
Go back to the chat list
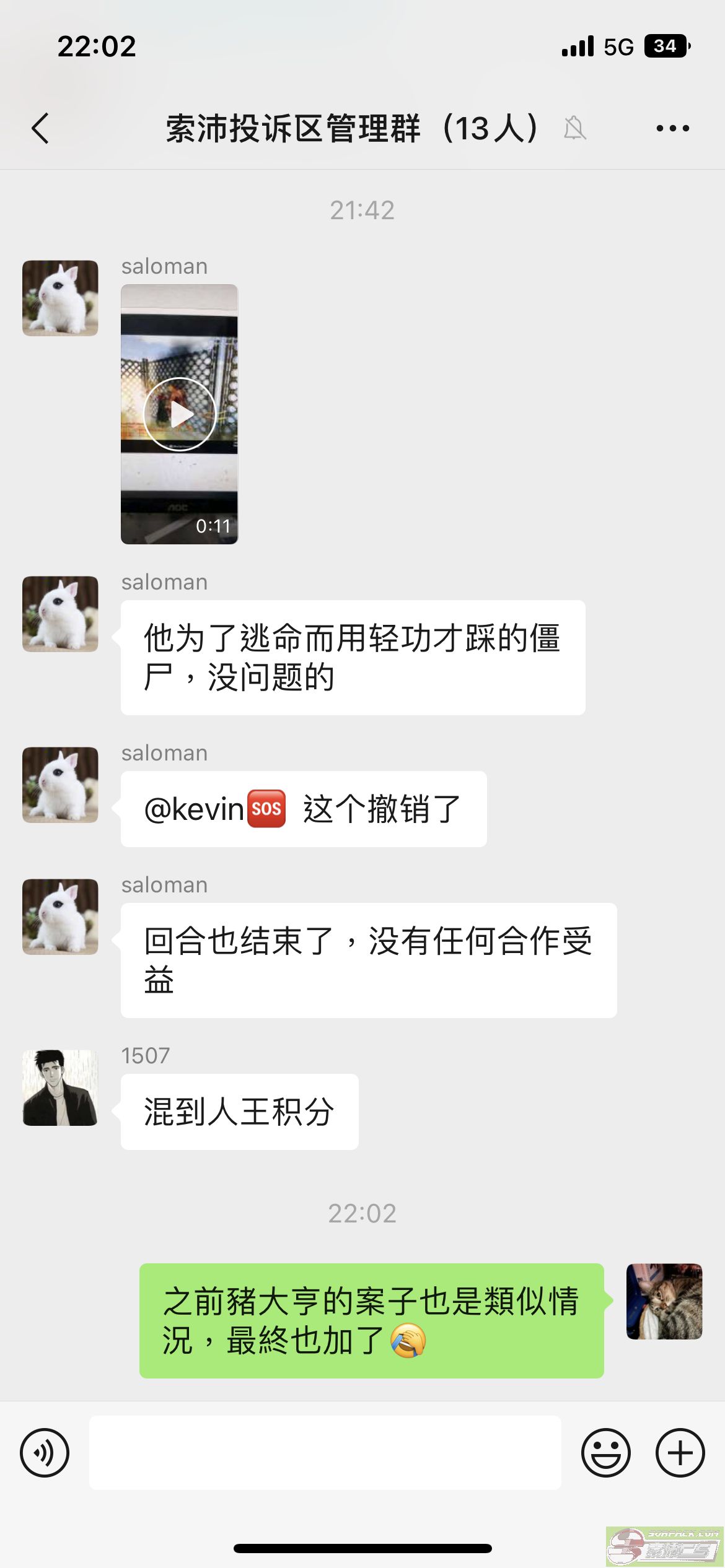pos(40,129)
